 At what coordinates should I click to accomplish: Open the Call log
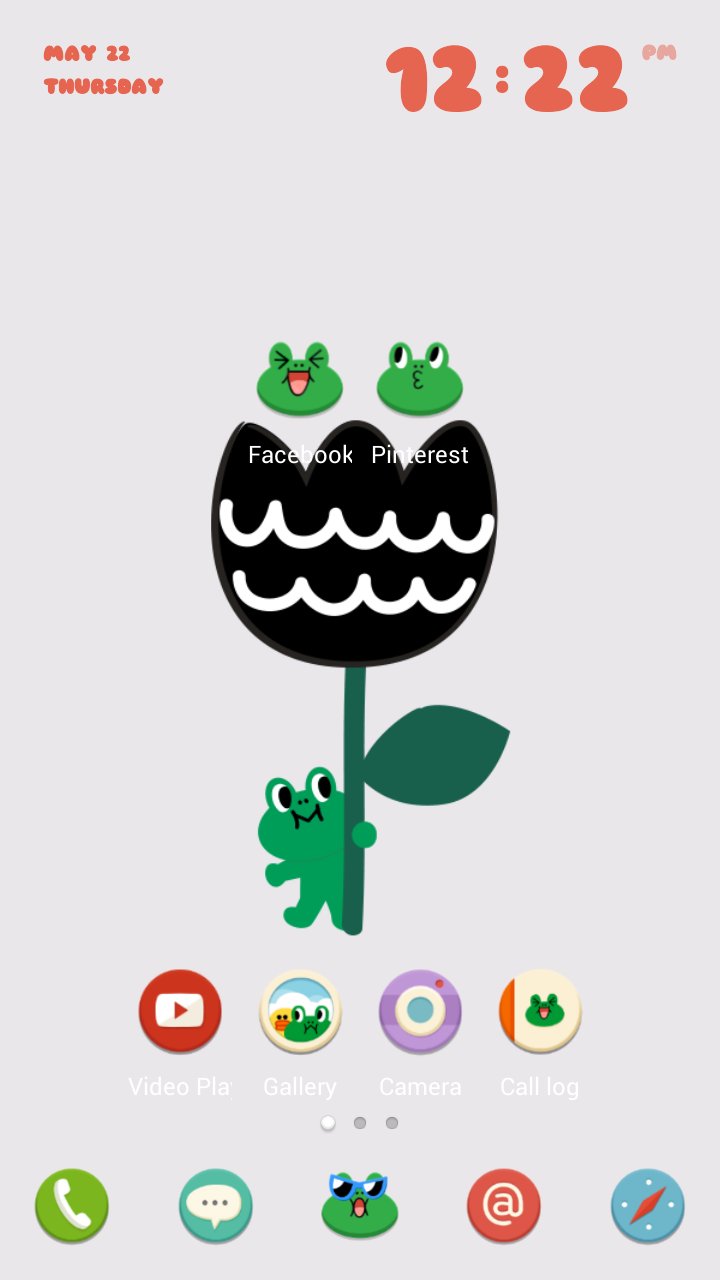(540, 1011)
